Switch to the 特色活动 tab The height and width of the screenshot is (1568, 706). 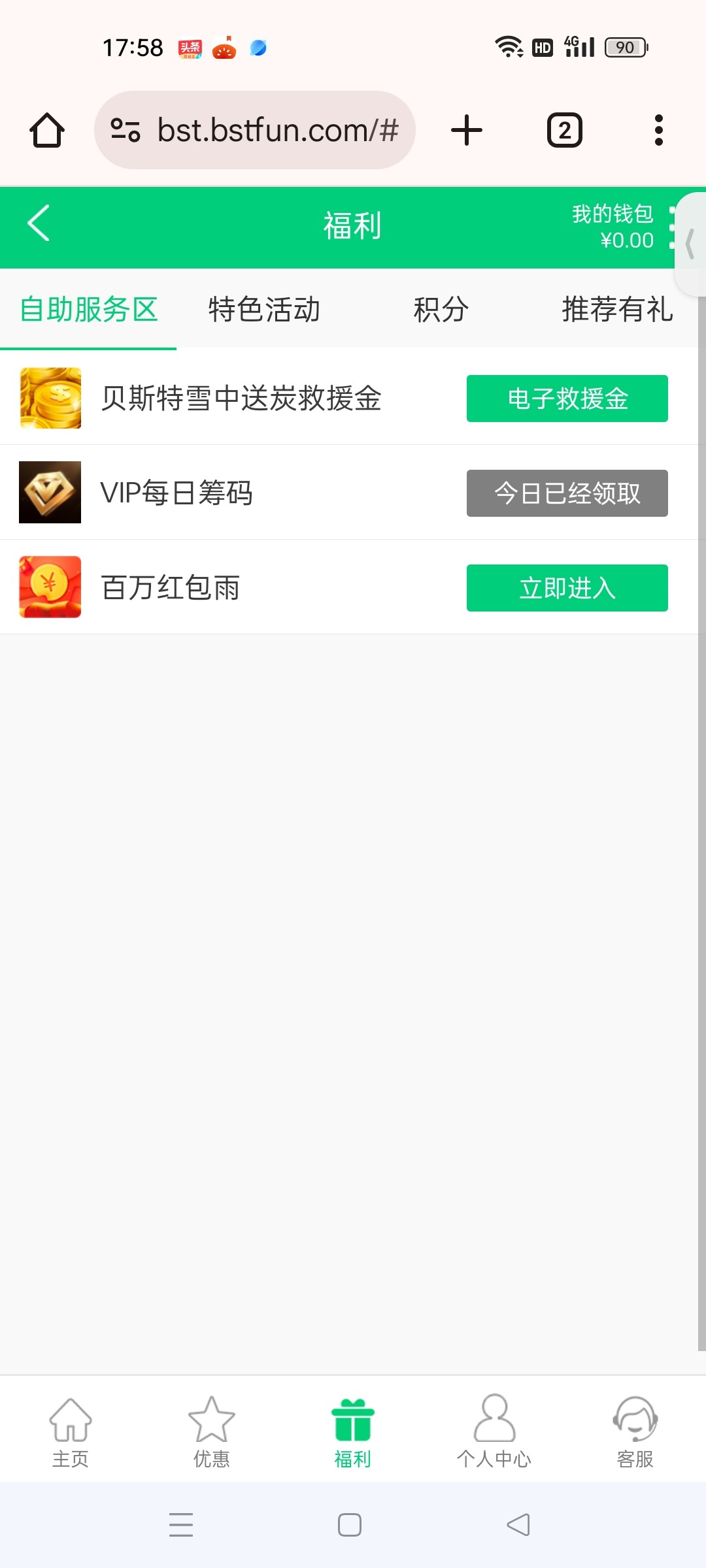click(x=264, y=310)
